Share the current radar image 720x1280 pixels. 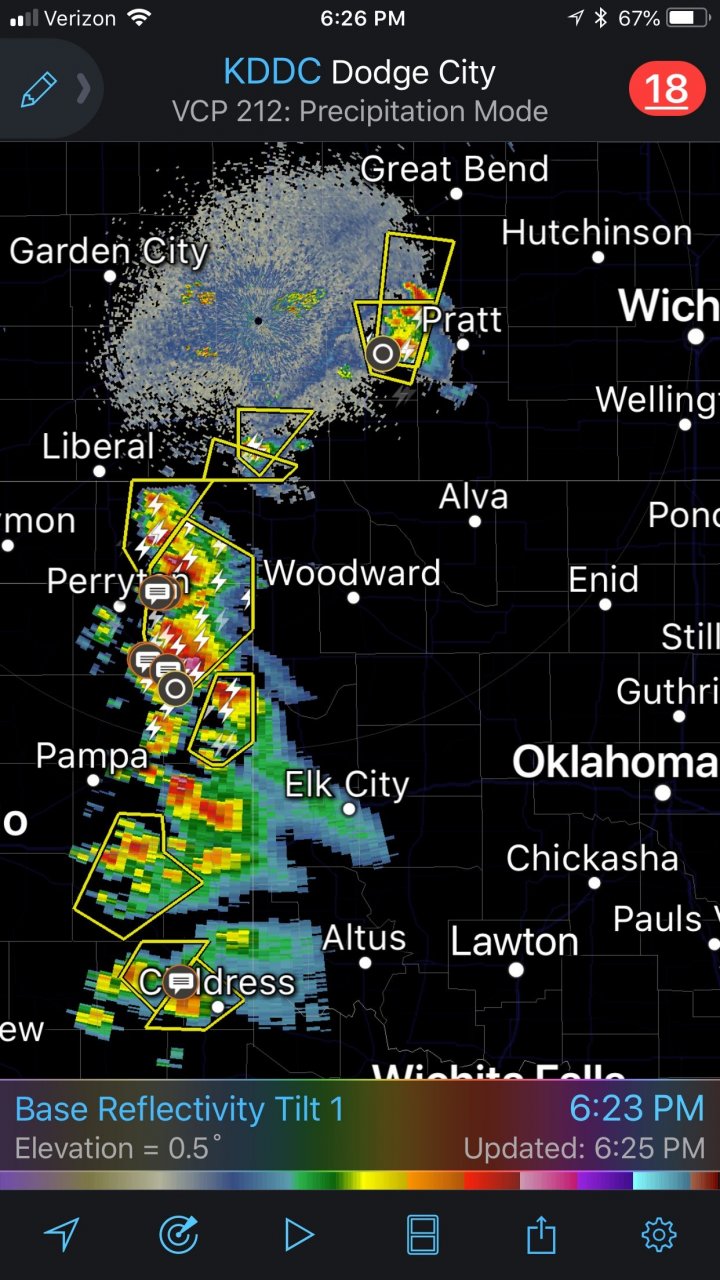(541, 1235)
